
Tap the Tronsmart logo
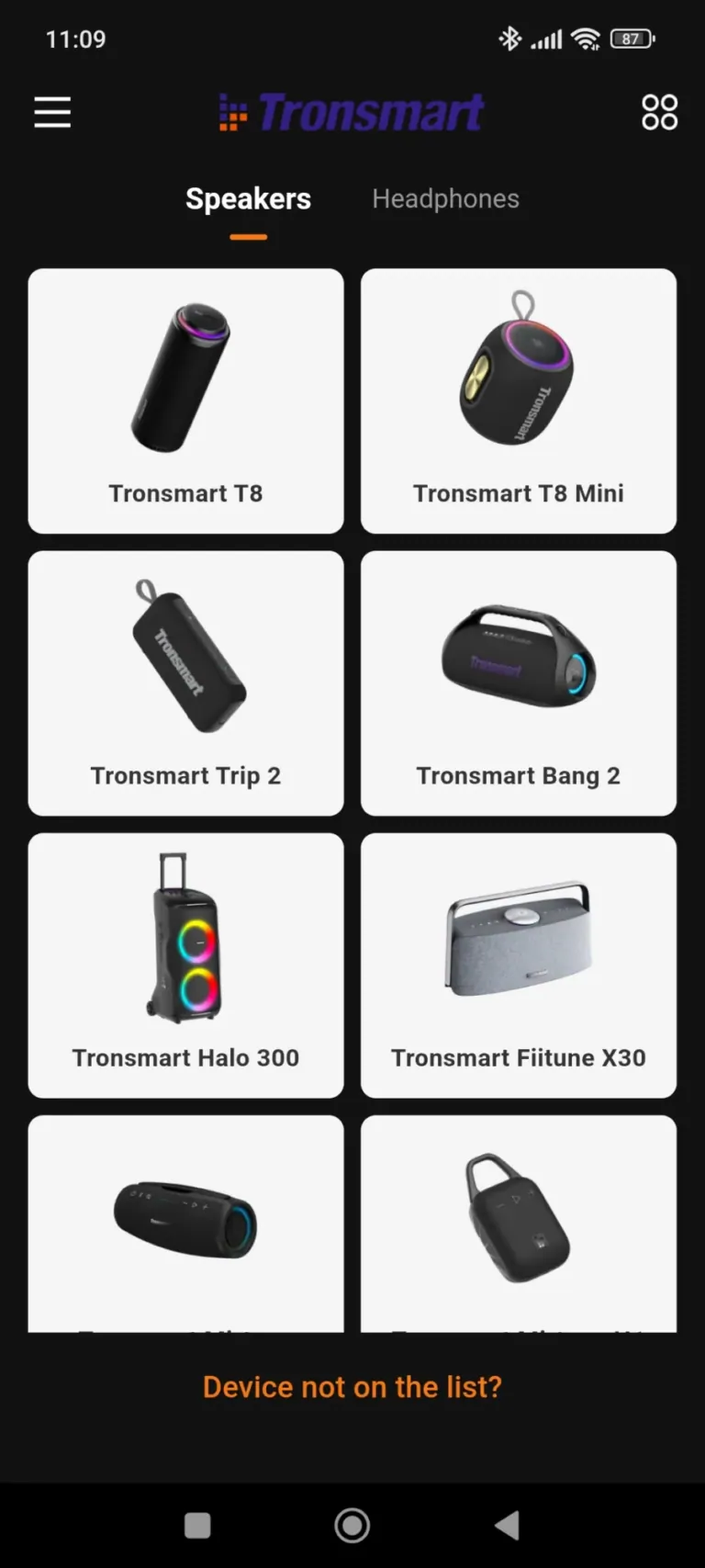[352, 112]
